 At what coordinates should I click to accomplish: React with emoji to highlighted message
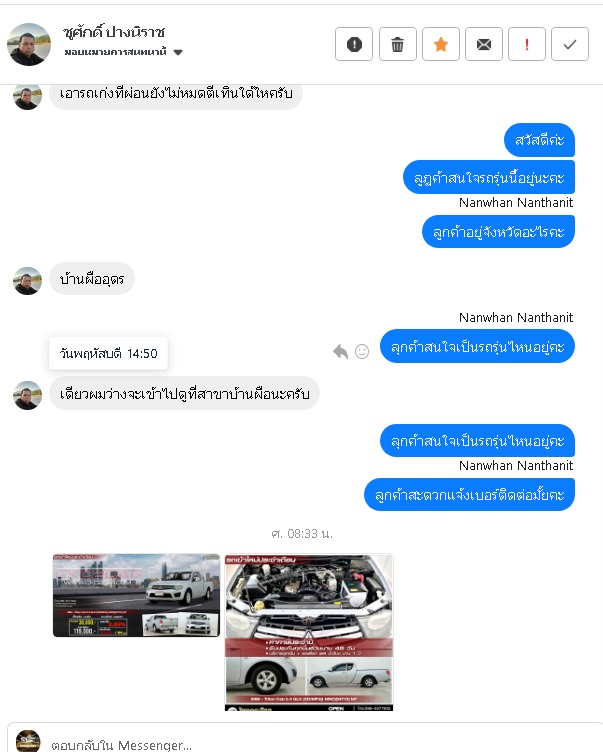[362, 351]
